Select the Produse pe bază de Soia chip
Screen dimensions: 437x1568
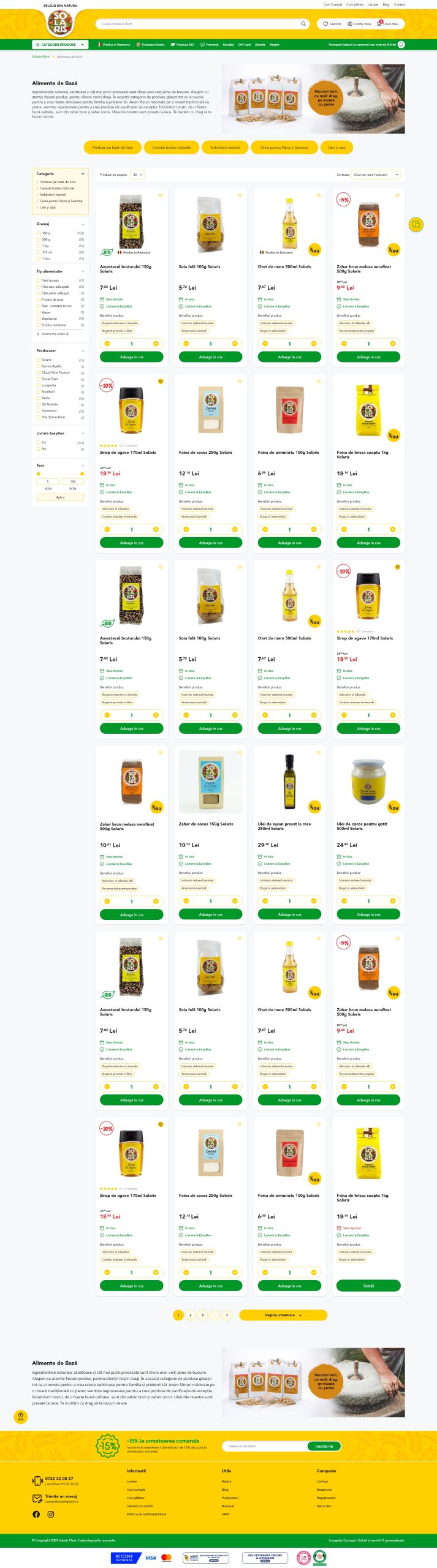[112, 148]
